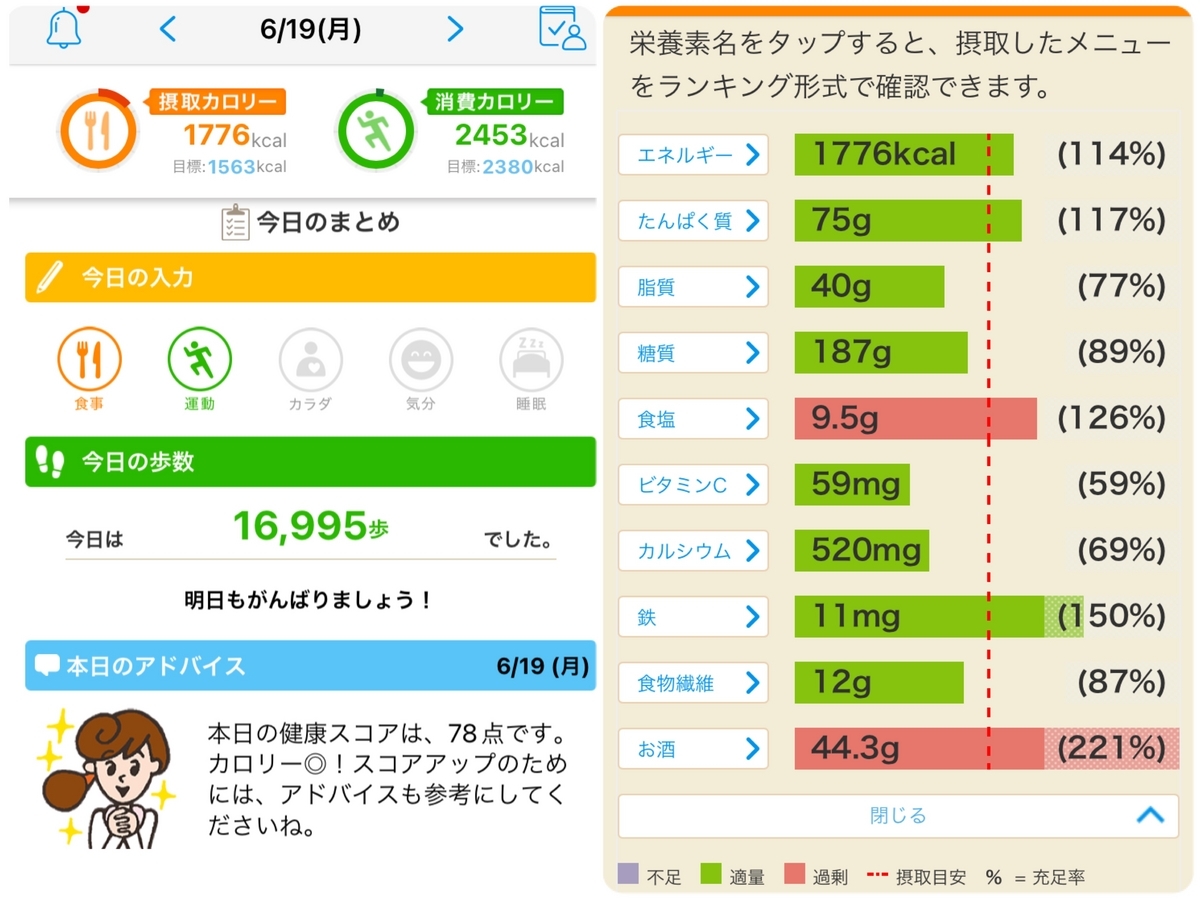Open the notifications bell
1200x900 pixels.
[x=65, y=27]
